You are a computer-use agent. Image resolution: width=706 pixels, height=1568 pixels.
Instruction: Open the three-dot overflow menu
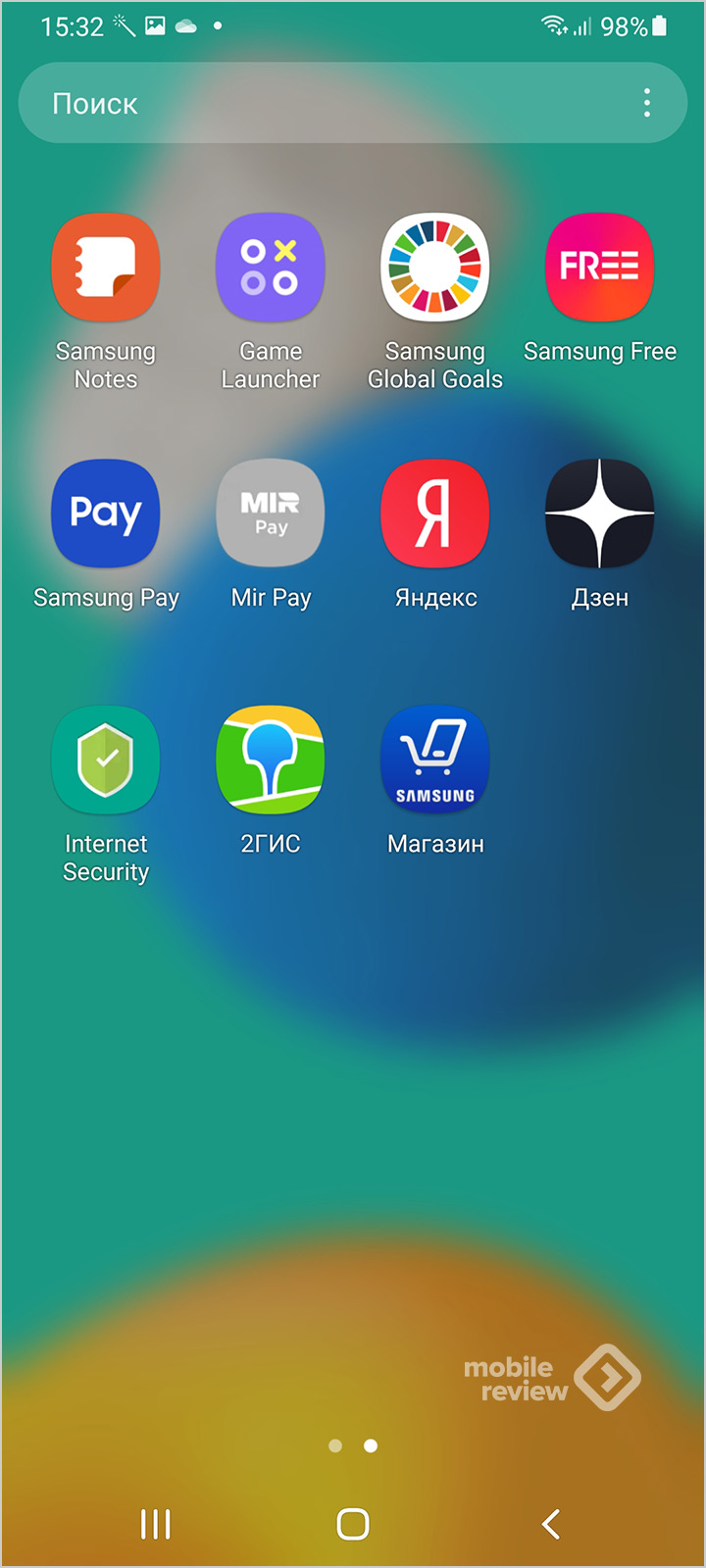coord(647,103)
